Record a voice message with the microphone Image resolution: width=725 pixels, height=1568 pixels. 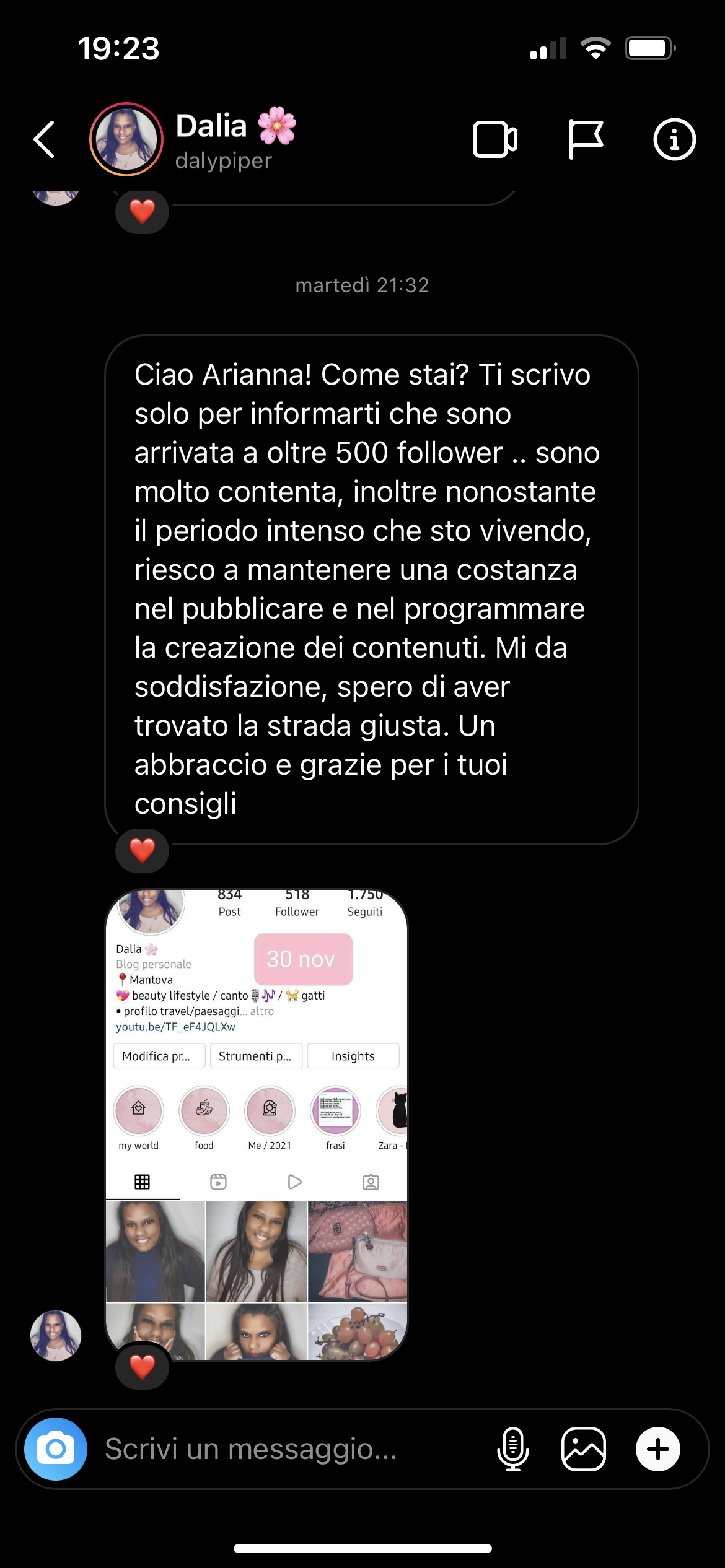coord(513,1449)
